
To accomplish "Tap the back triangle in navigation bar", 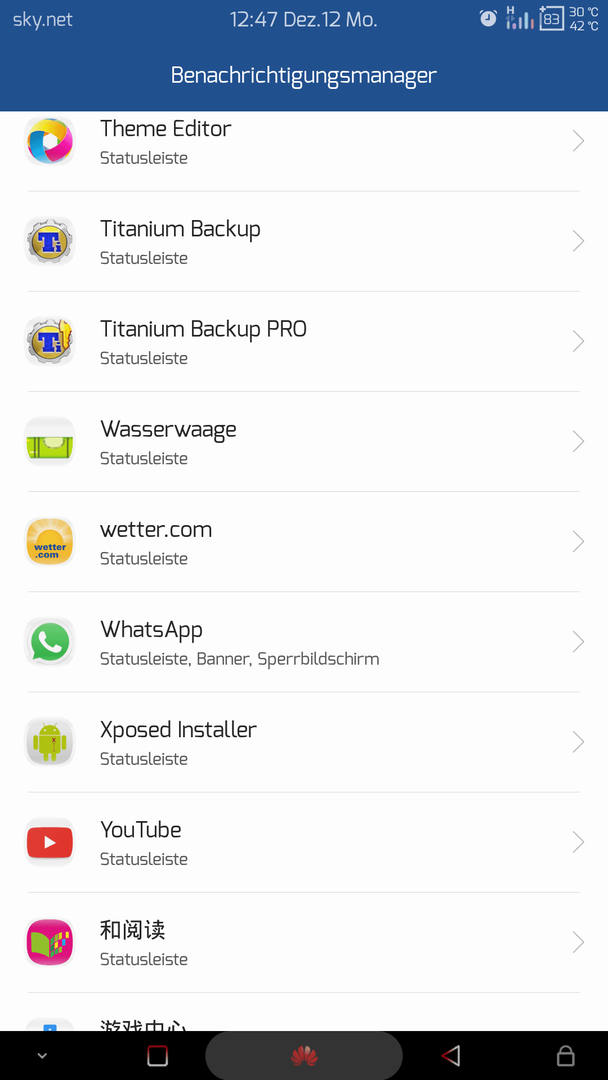I will pos(450,1055).
